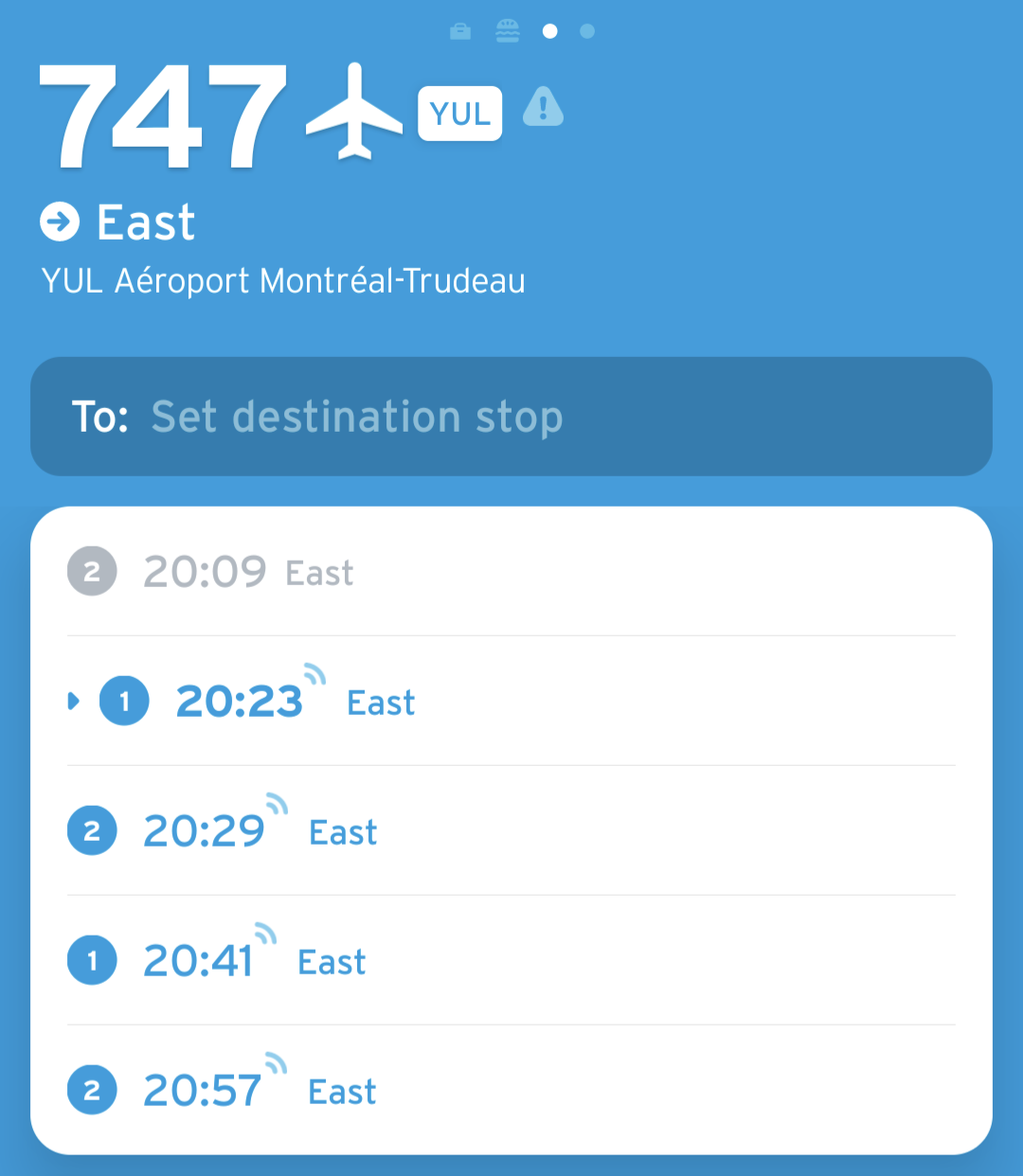Screen dimensions: 1023x1176
Task: Jump to the briefcase page indicator
Action: coord(460,32)
